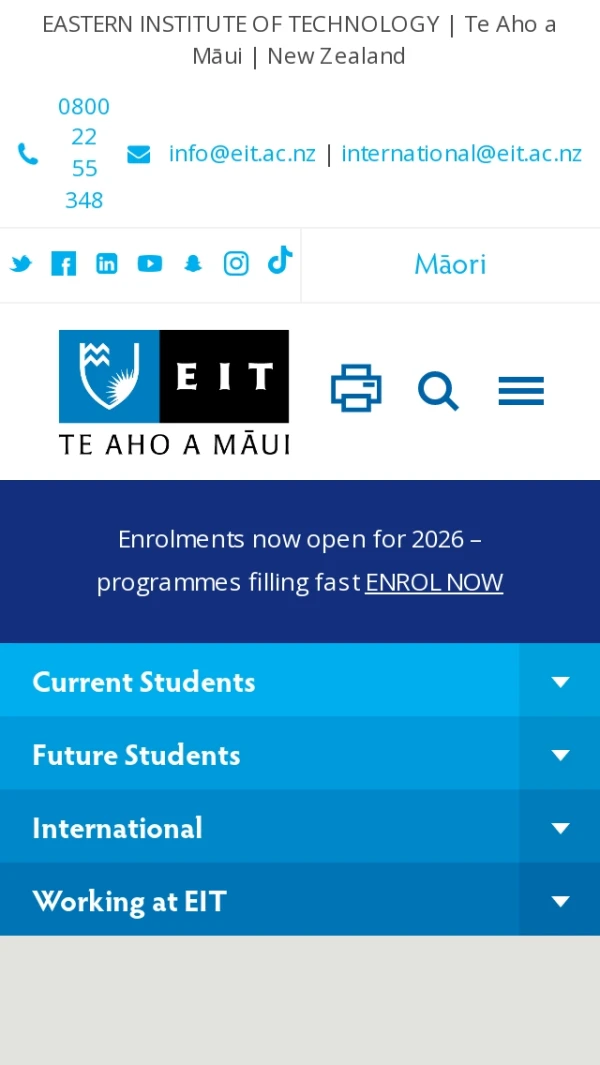Follow the ENROL NOW link
The width and height of the screenshot is (600, 1065).
point(433,582)
